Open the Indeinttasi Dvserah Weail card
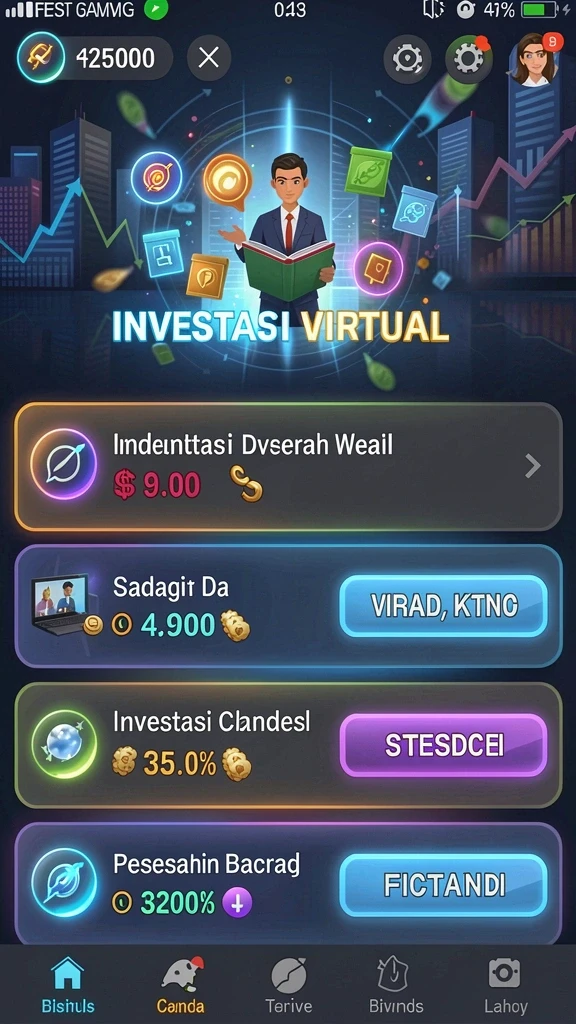The height and width of the screenshot is (1024, 576). click(x=288, y=466)
